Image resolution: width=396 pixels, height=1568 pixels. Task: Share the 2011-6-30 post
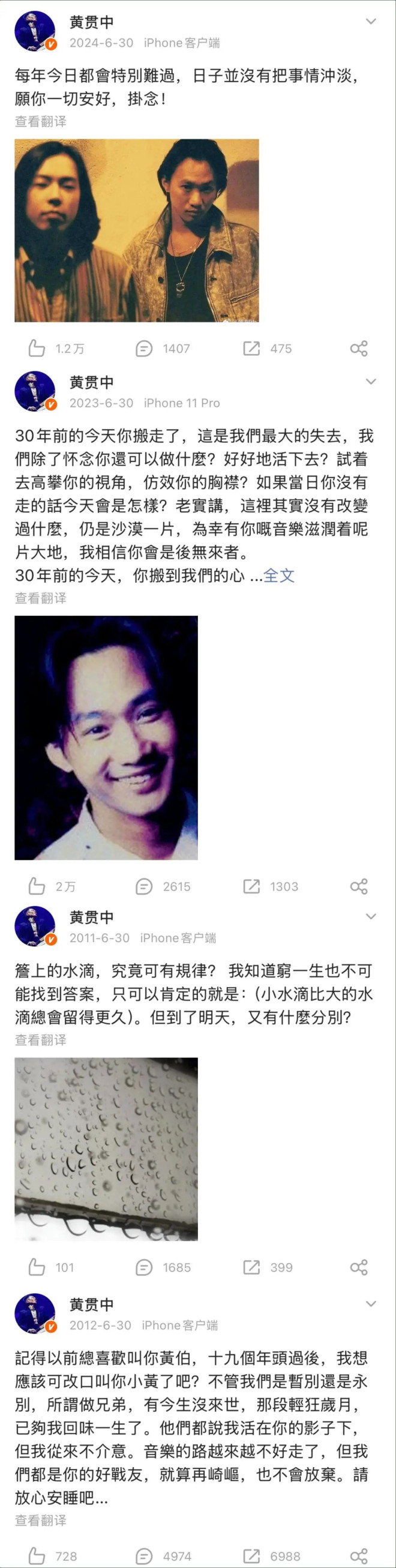point(359,1267)
